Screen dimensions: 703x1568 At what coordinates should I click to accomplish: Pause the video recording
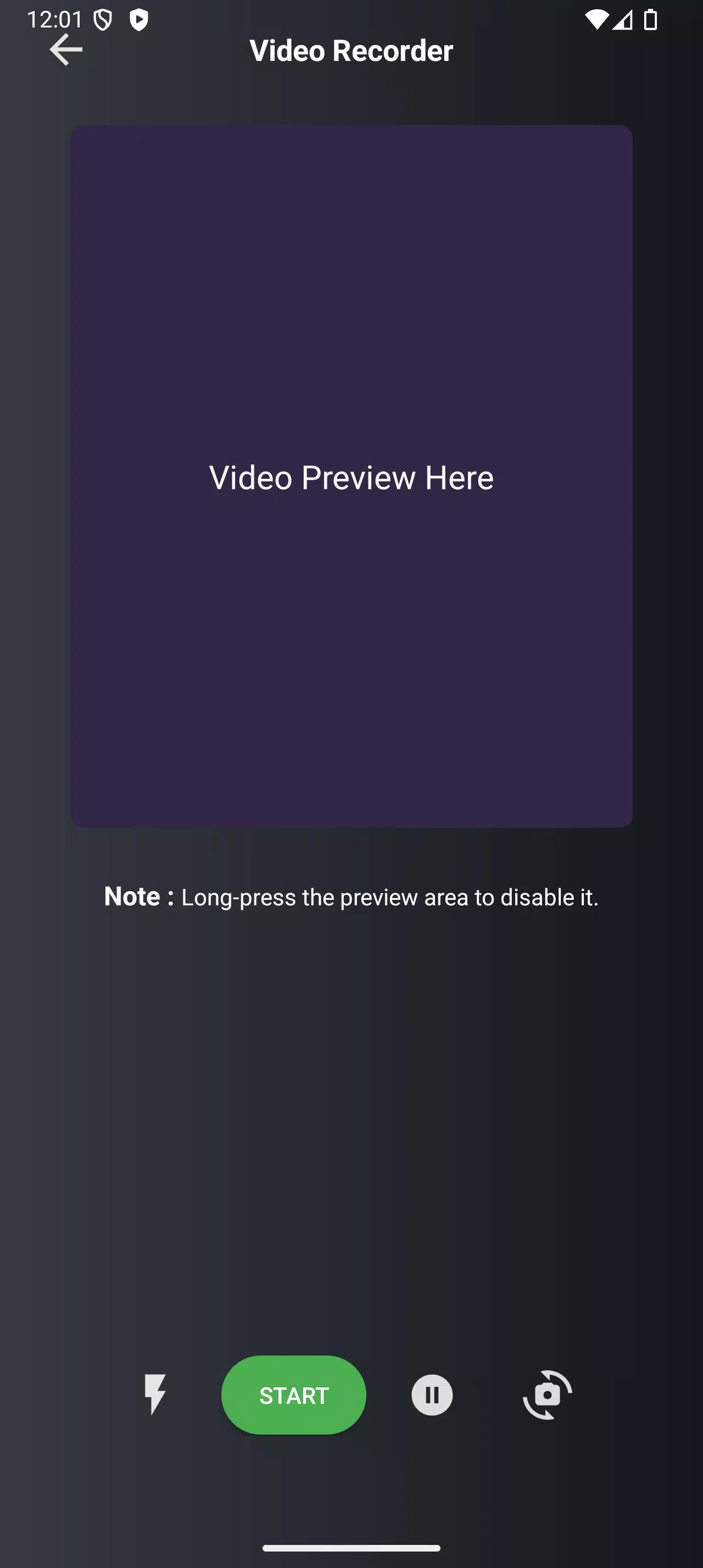(432, 1395)
